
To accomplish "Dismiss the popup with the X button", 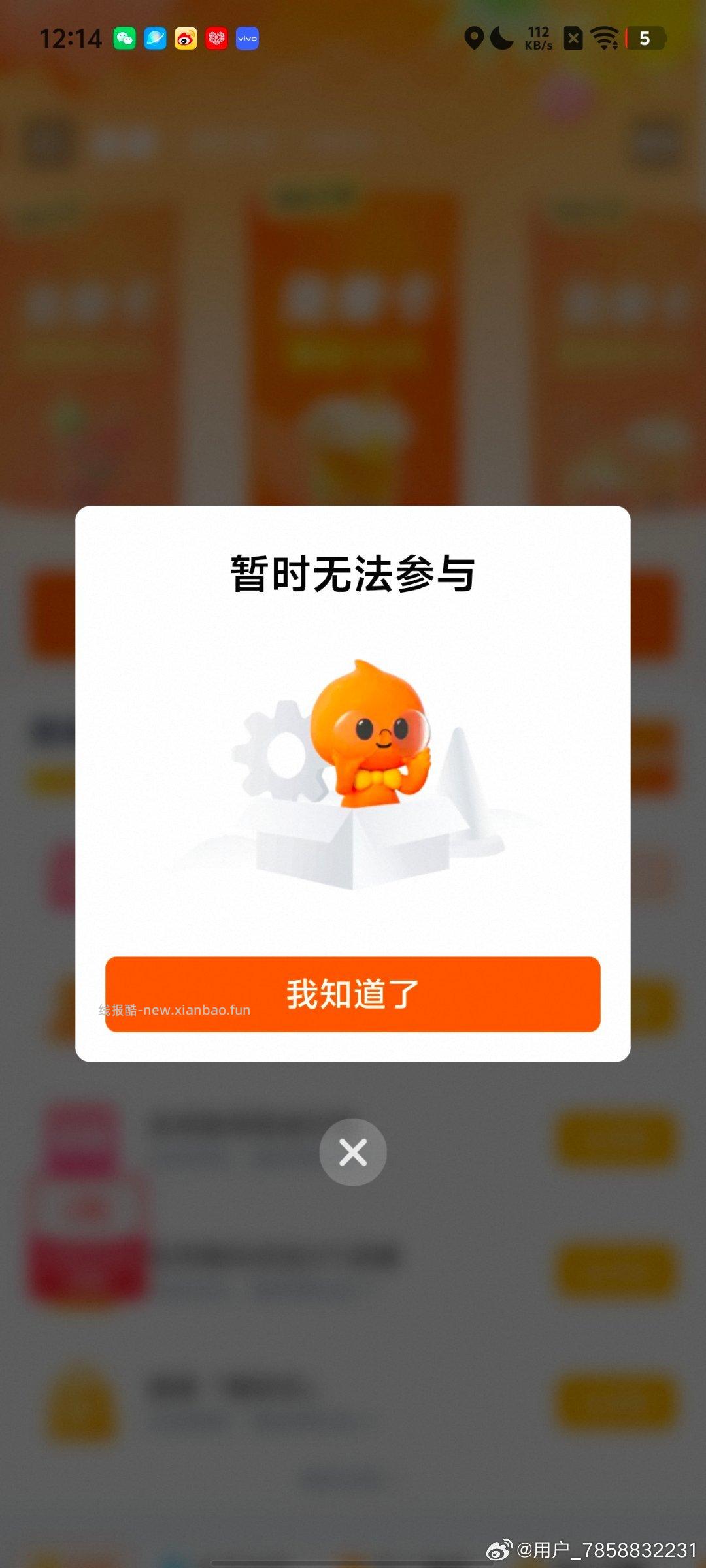I will [352, 1152].
